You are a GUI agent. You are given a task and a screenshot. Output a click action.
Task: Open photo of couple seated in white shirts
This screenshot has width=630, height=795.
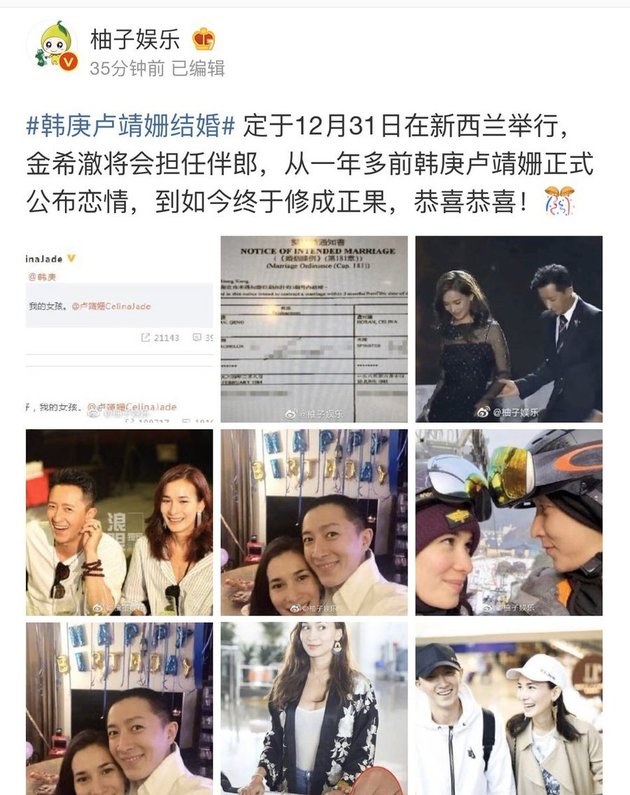[x=119, y=522]
